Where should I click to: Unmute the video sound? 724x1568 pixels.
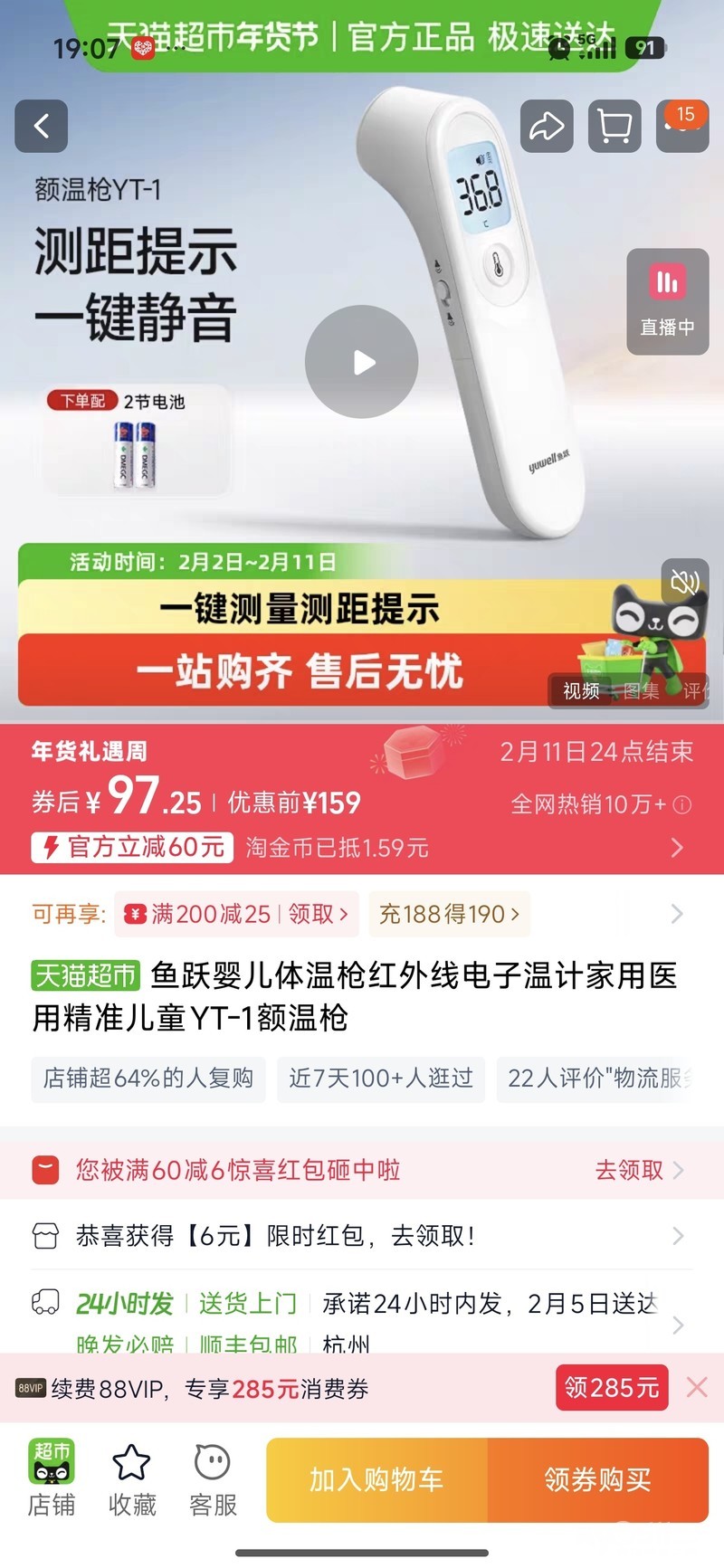(x=684, y=582)
